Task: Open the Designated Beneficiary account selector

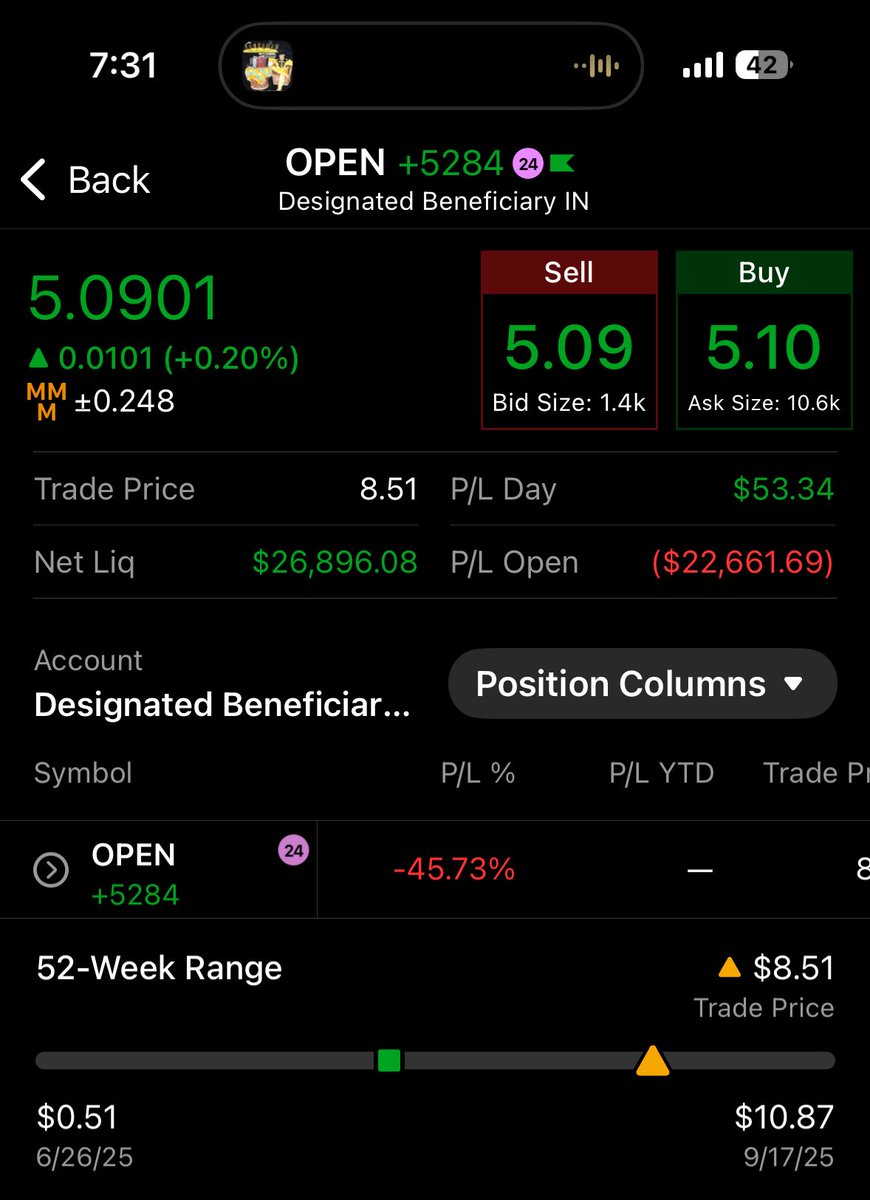Action: click(x=222, y=704)
